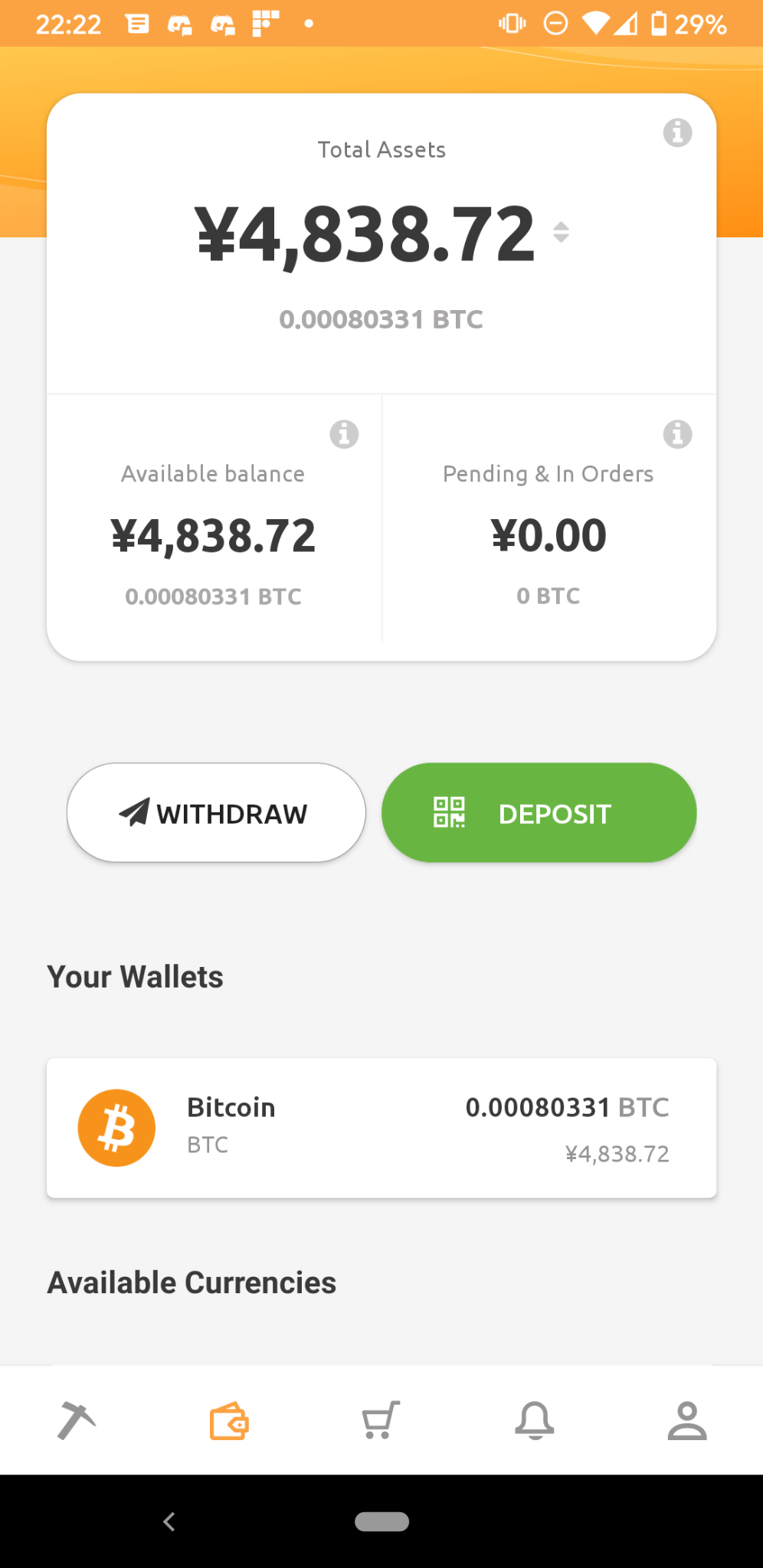Open the profile account tab
This screenshot has height=1568, width=763.
point(687,1420)
